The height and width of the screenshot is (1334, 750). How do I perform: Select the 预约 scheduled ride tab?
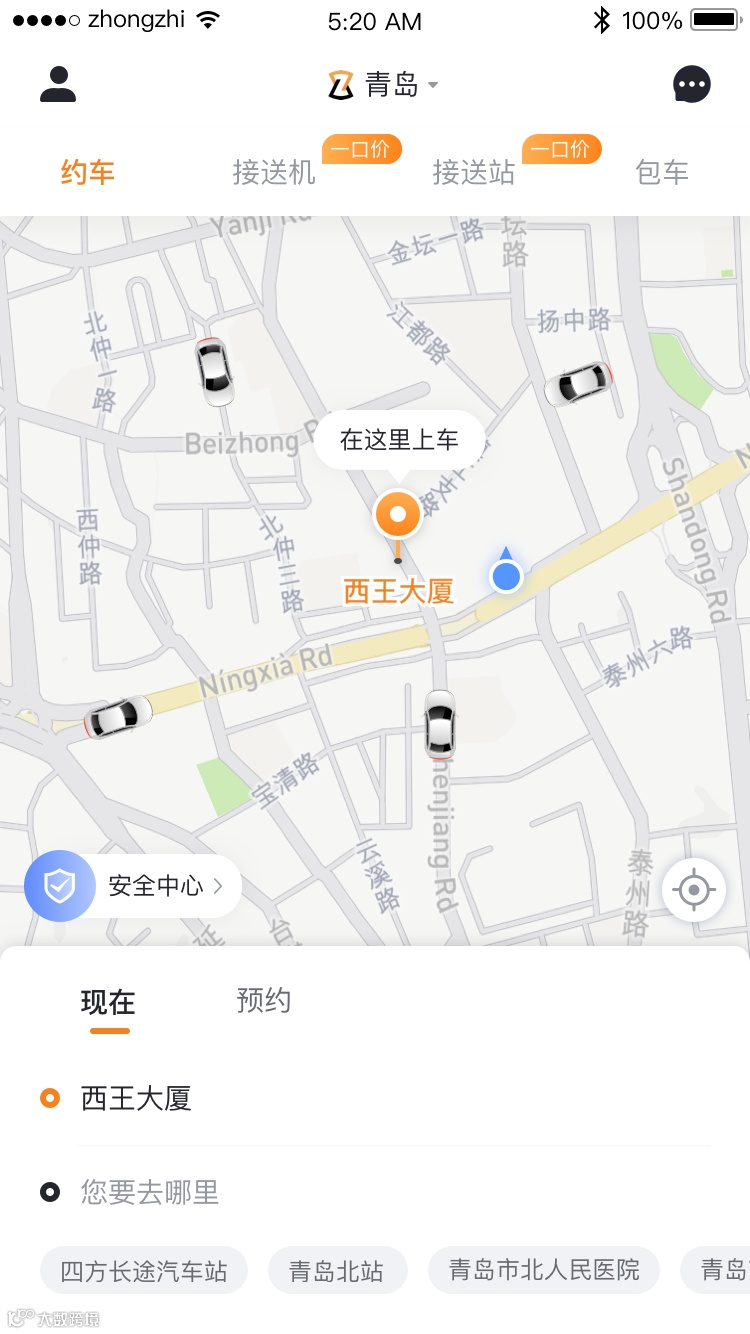pyautogui.click(x=264, y=1001)
